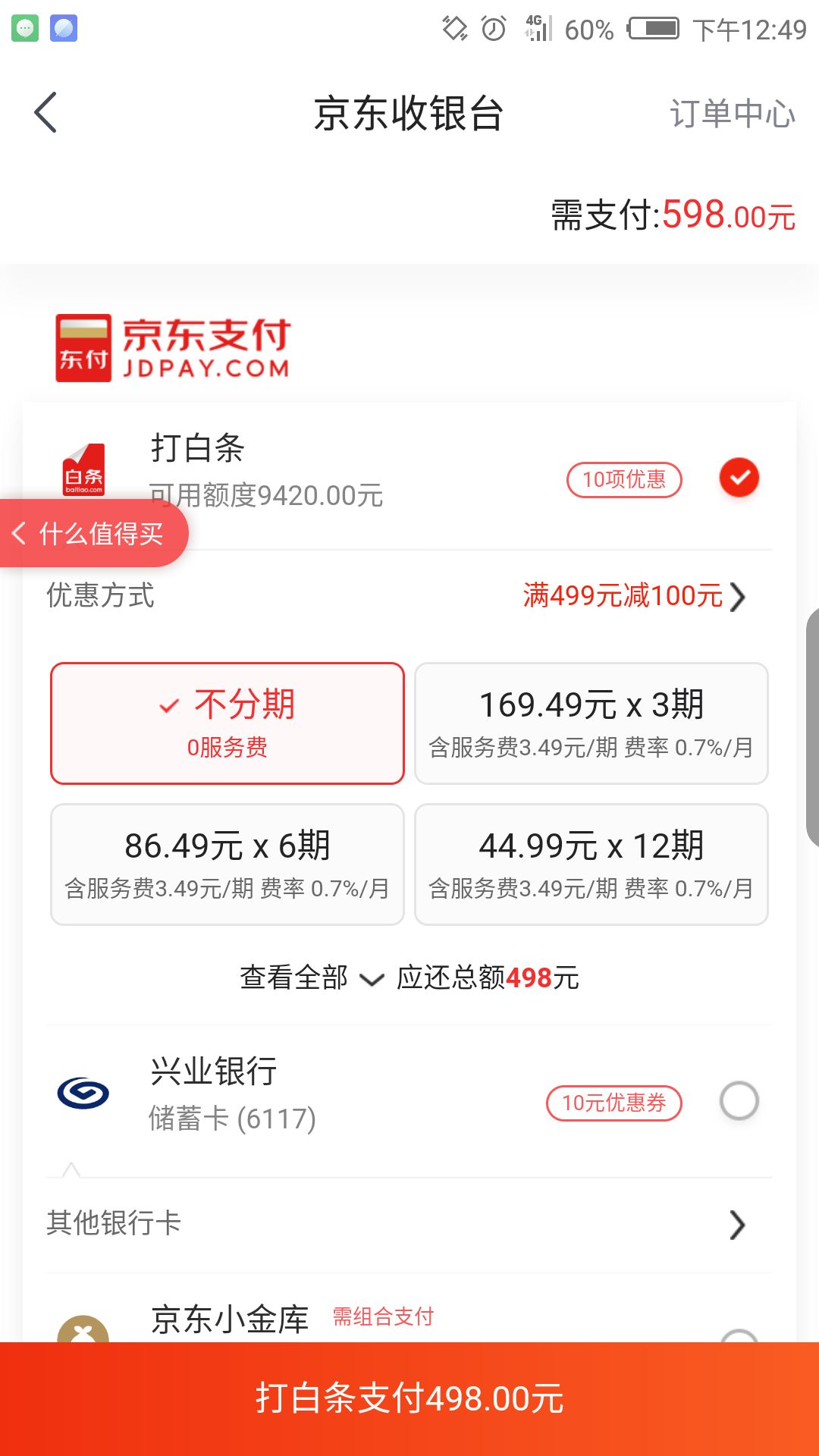
Task: Select the 44.99元 x 12期 installment card
Action: click(591, 863)
